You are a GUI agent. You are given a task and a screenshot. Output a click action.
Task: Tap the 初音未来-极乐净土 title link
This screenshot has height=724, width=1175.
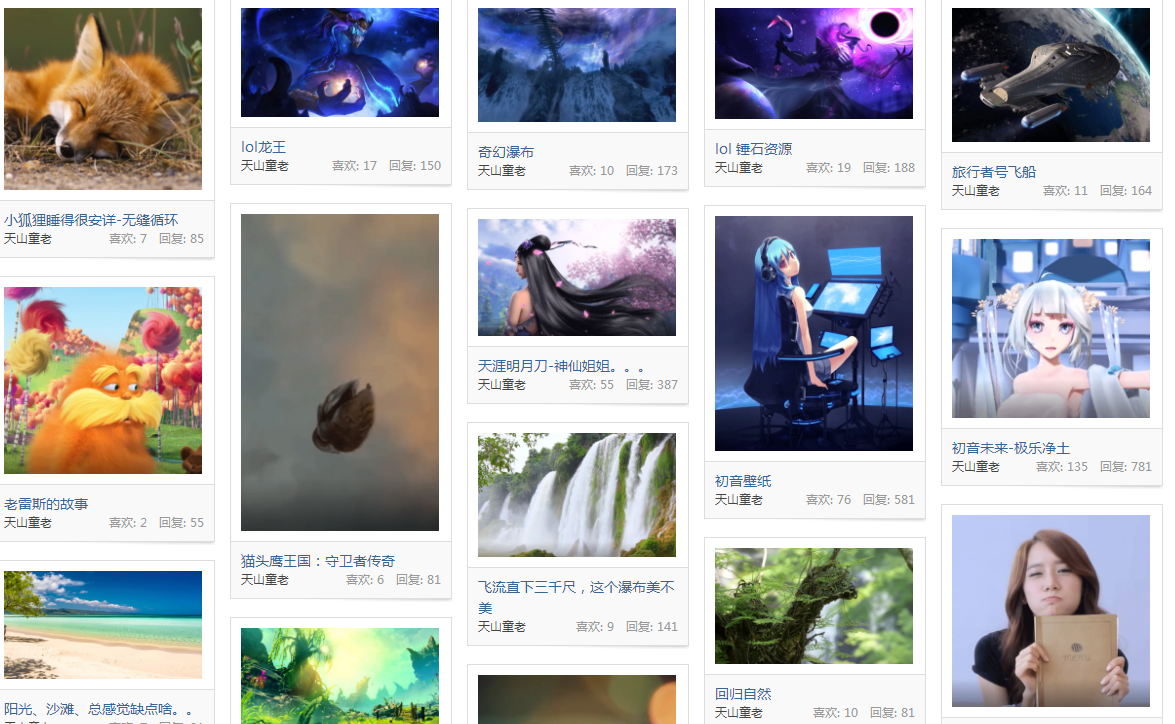coord(1010,448)
